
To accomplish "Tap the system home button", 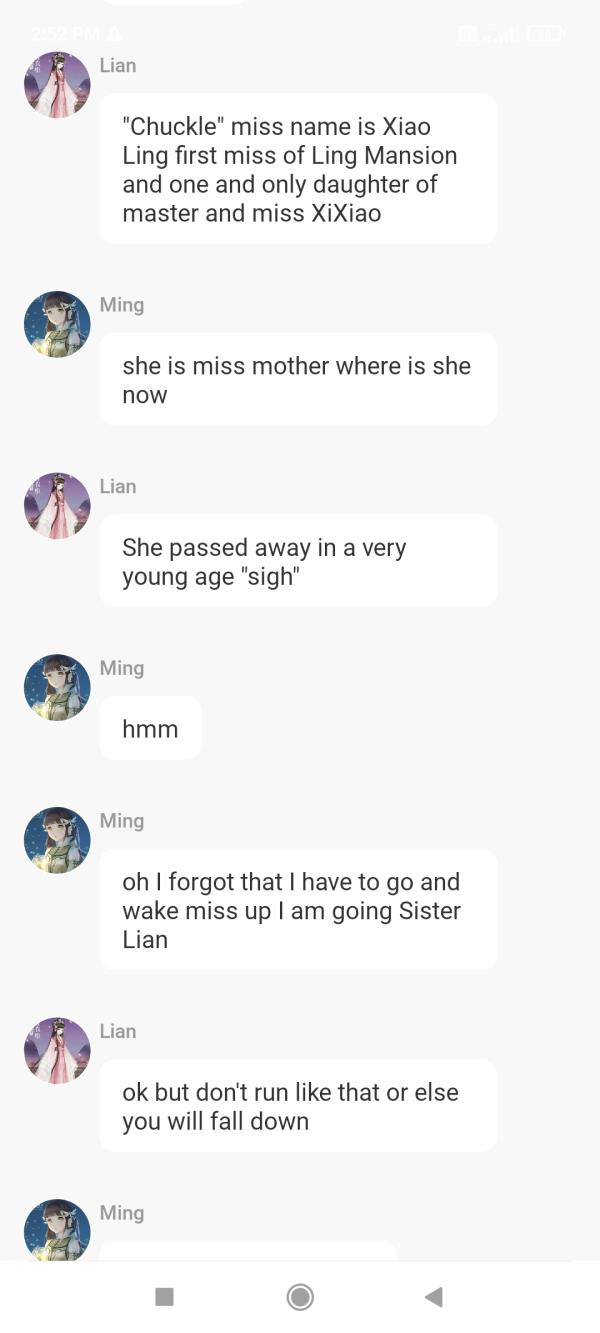I will tap(299, 1297).
